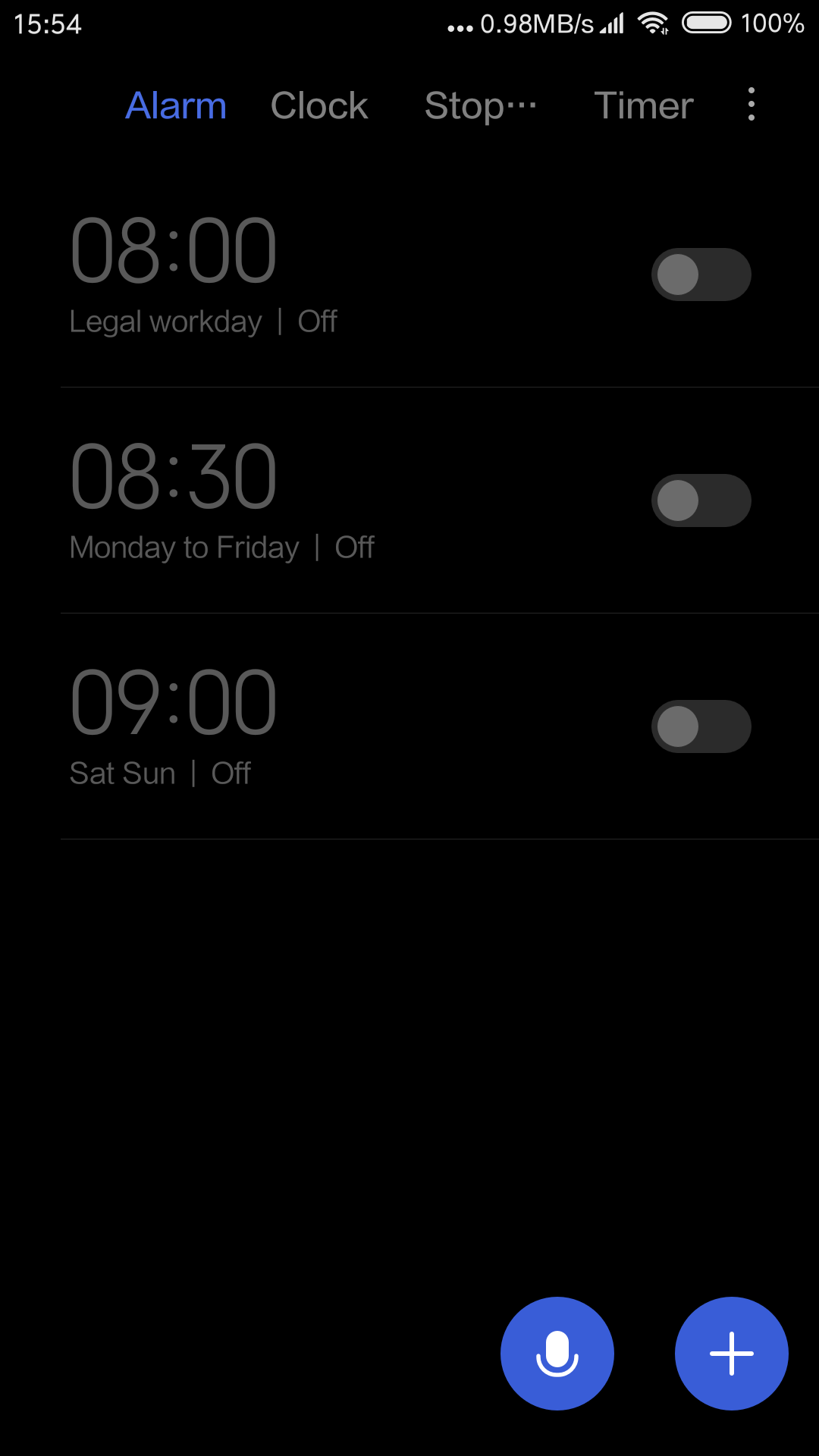This screenshot has width=819, height=1456.
Task: Toggle the 09:00 Sat Sun alarm
Action: [x=701, y=726]
